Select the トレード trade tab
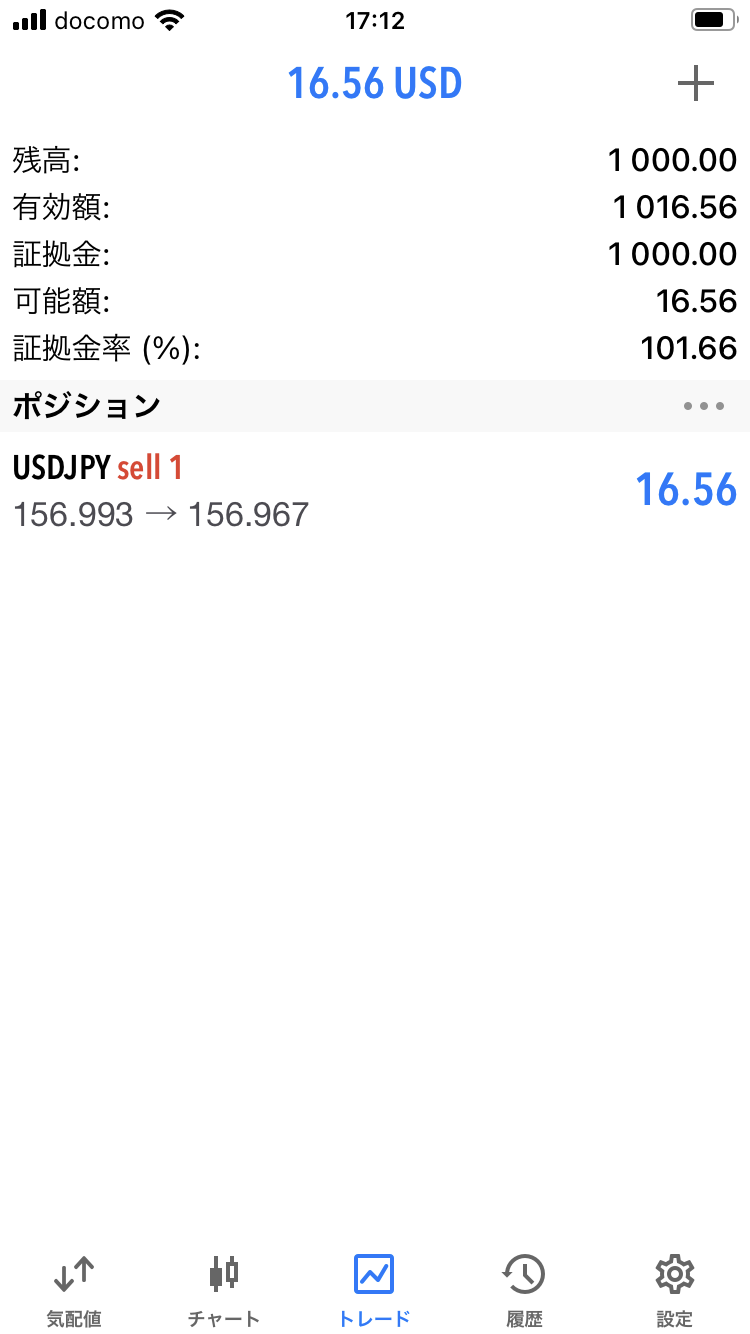The height and width of the screenshot is (1334, 750). click(375, 1288)
